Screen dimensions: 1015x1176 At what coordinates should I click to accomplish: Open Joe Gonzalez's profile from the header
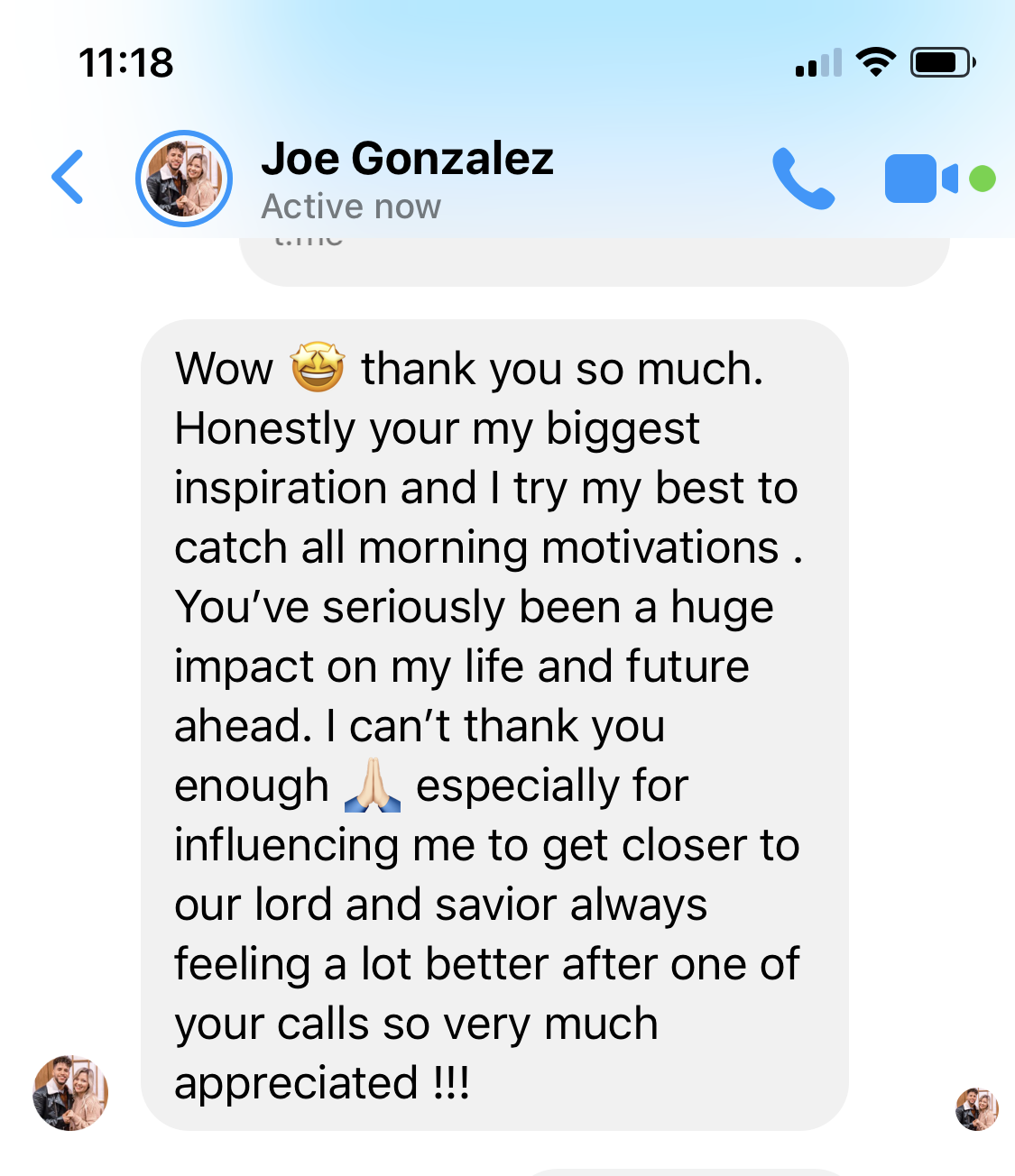click(x=184, y=179)
